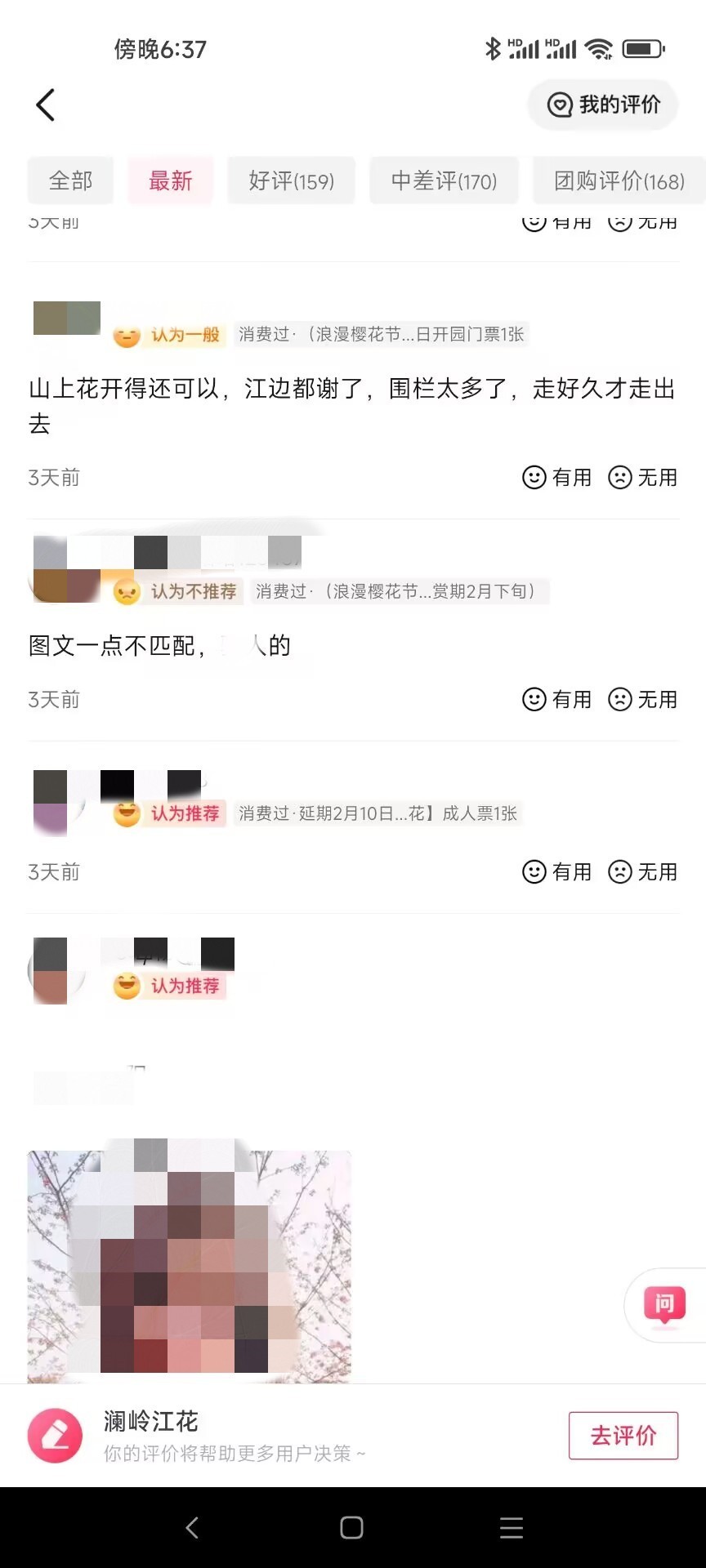Mark the 图文一点不匹配 review as 无用
The width and height of the screenshot is (706, 1568).
point(643,699)
